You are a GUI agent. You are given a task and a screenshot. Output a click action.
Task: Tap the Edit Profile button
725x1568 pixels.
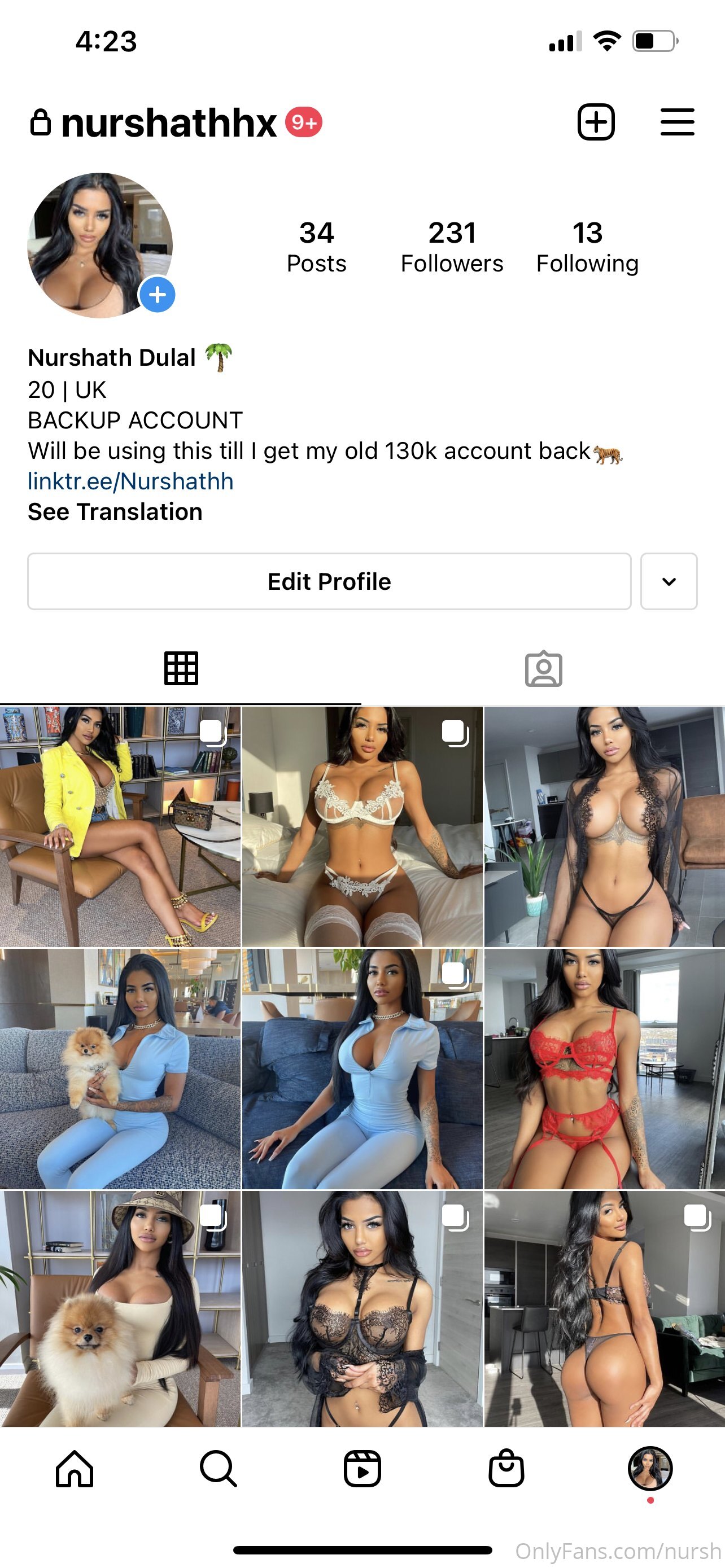pyautogui.click(x=329, y=581)
